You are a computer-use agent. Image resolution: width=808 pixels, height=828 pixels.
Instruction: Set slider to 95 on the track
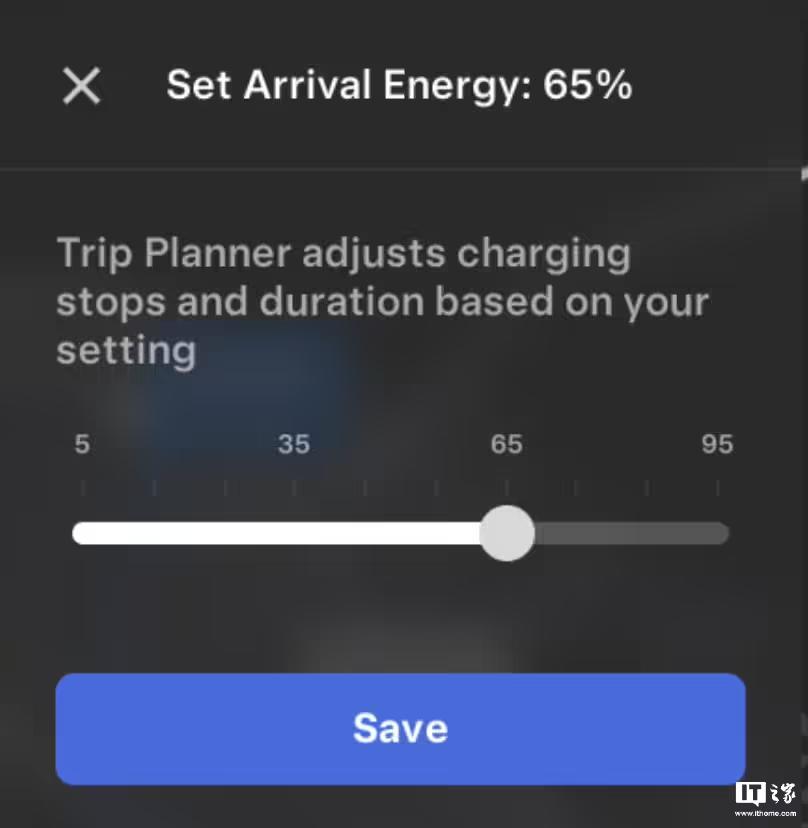[x=718, y=533]
